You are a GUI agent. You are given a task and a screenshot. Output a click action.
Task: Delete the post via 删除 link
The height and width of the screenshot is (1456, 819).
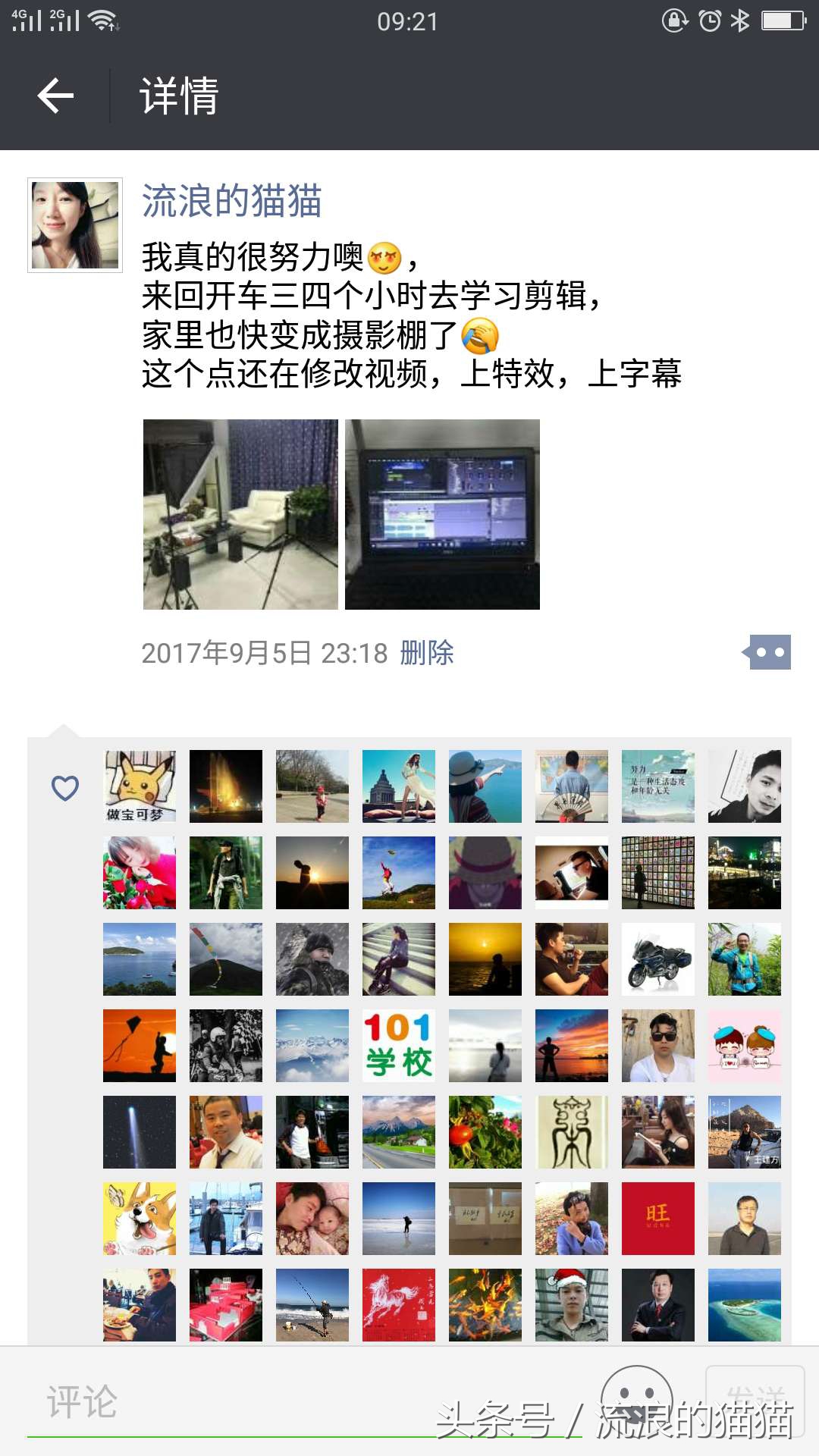pos(426,654)
